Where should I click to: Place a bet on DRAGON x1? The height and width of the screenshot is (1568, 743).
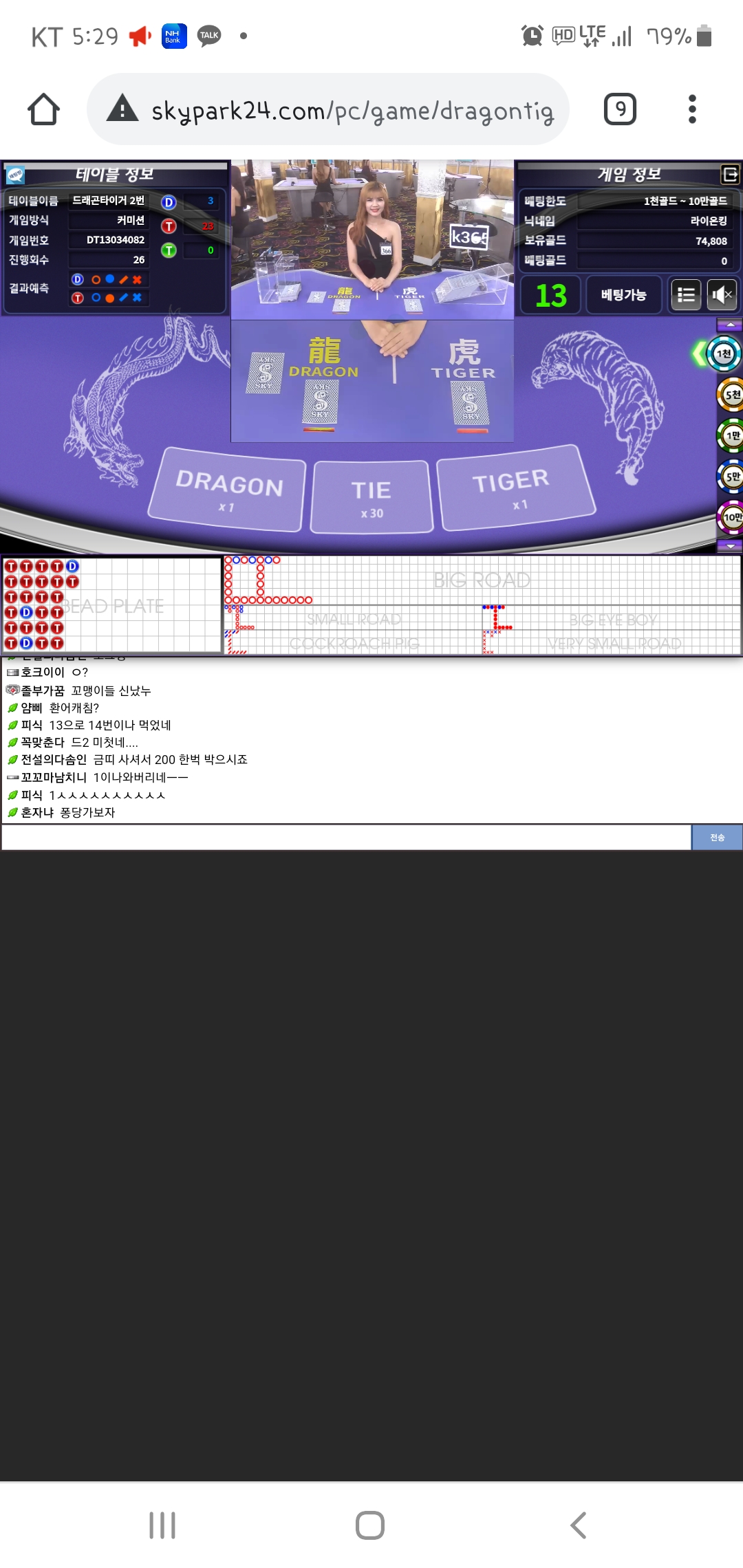coord(228,490)
